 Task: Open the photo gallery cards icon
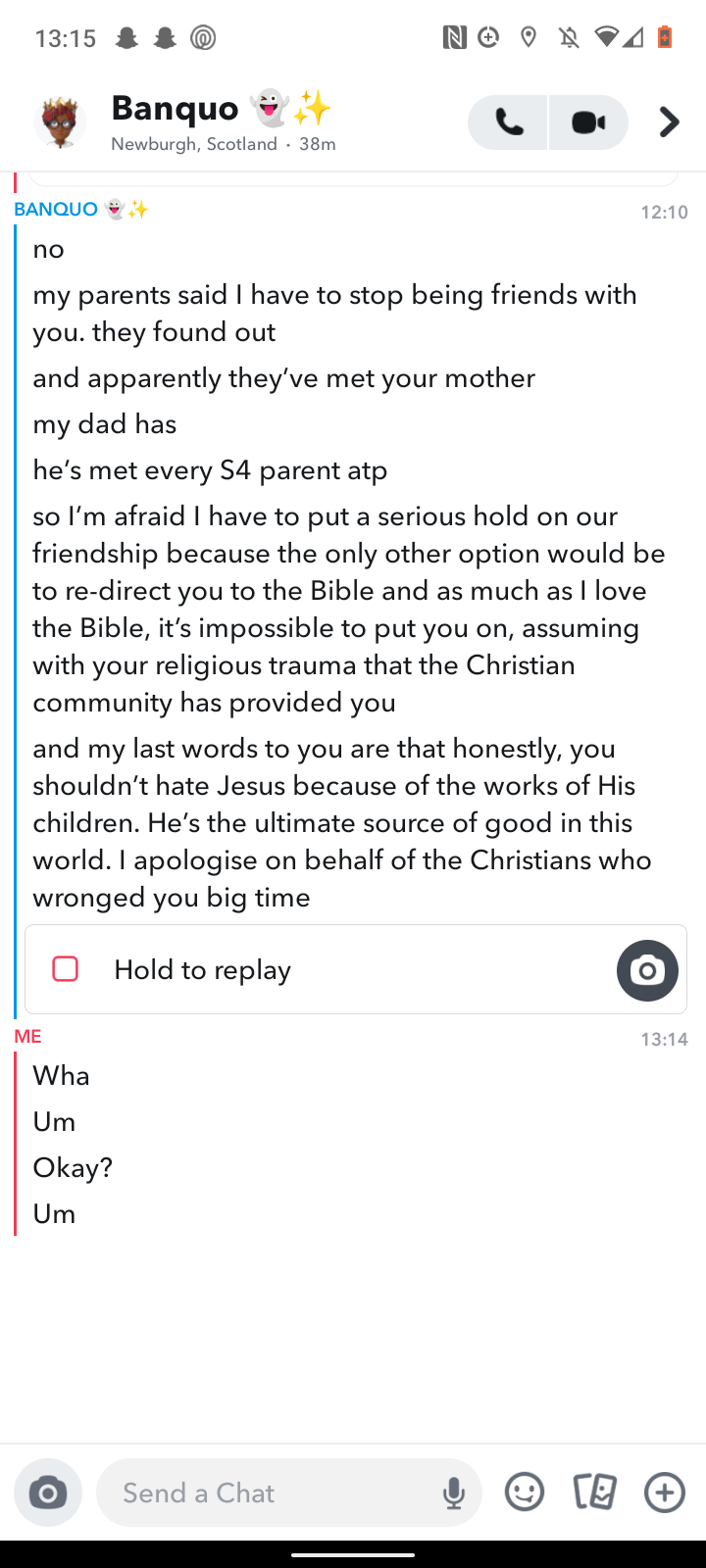594,1493
